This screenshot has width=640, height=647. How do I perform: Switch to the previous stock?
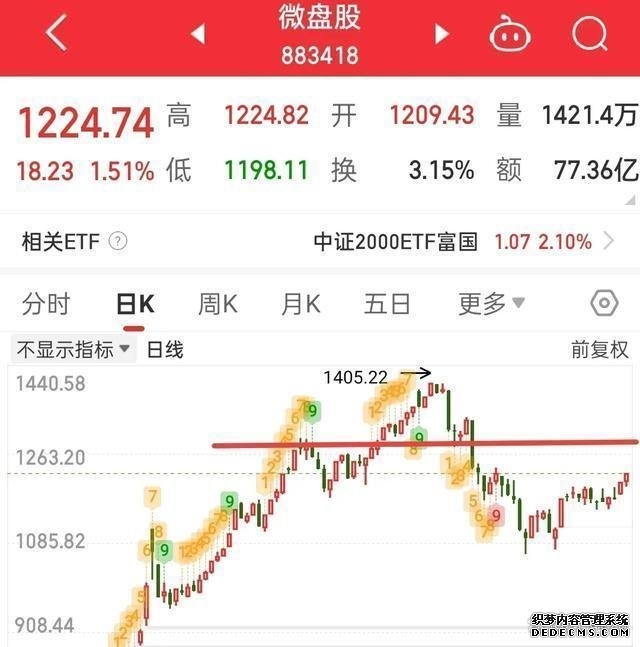(x=198, y=34)
